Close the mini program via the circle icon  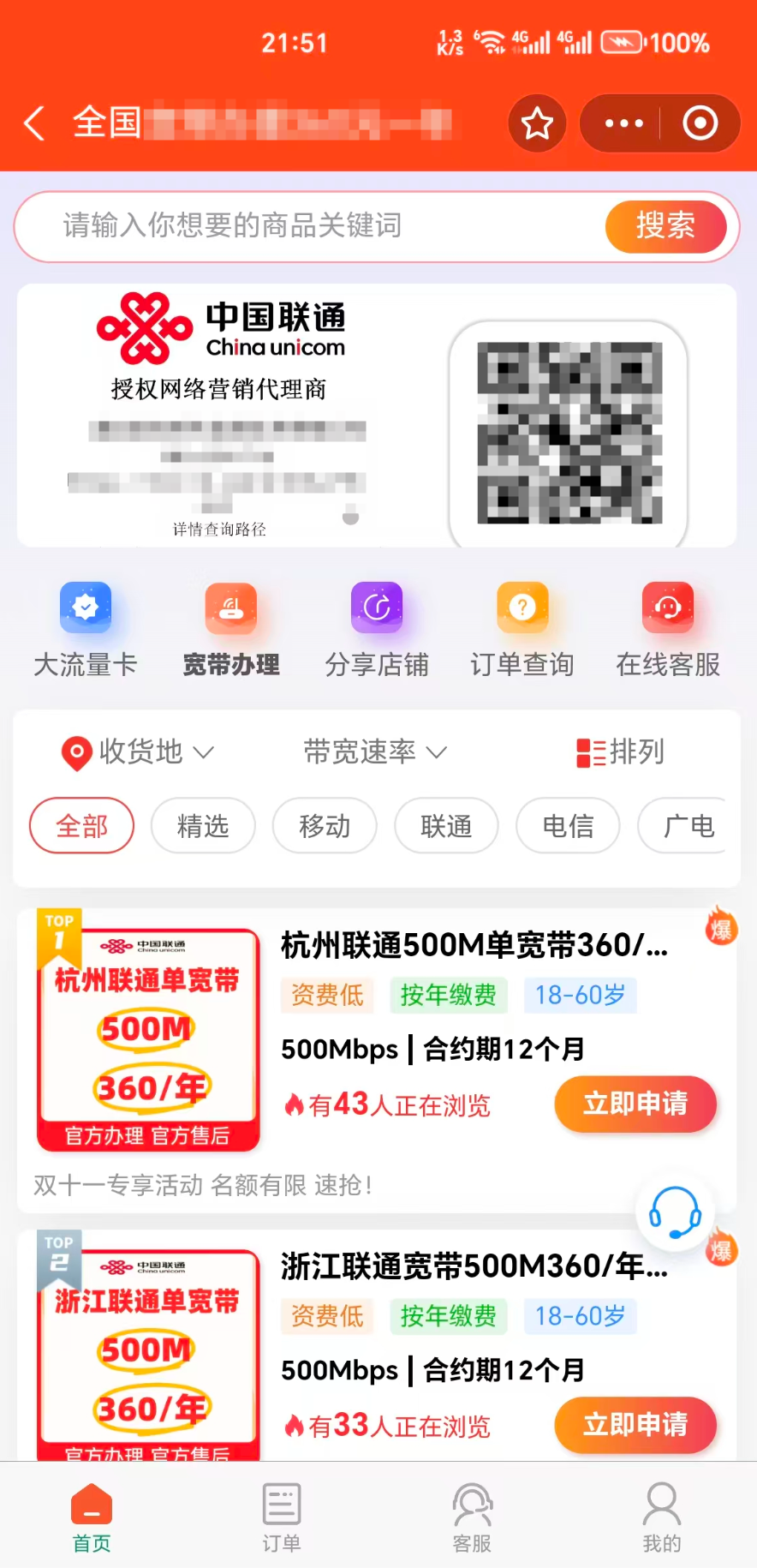click(700, 123)
